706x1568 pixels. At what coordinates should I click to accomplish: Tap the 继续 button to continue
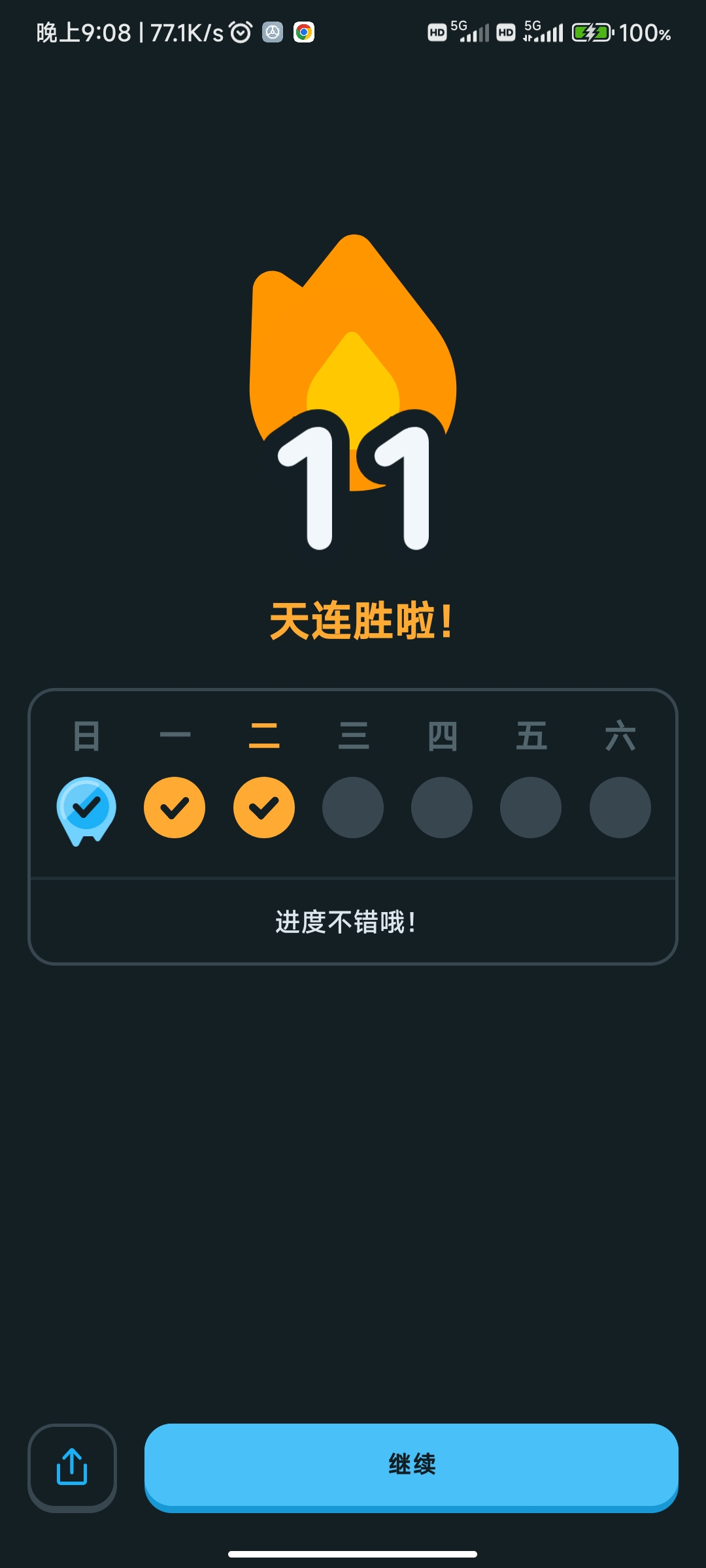pos(411,1465)
